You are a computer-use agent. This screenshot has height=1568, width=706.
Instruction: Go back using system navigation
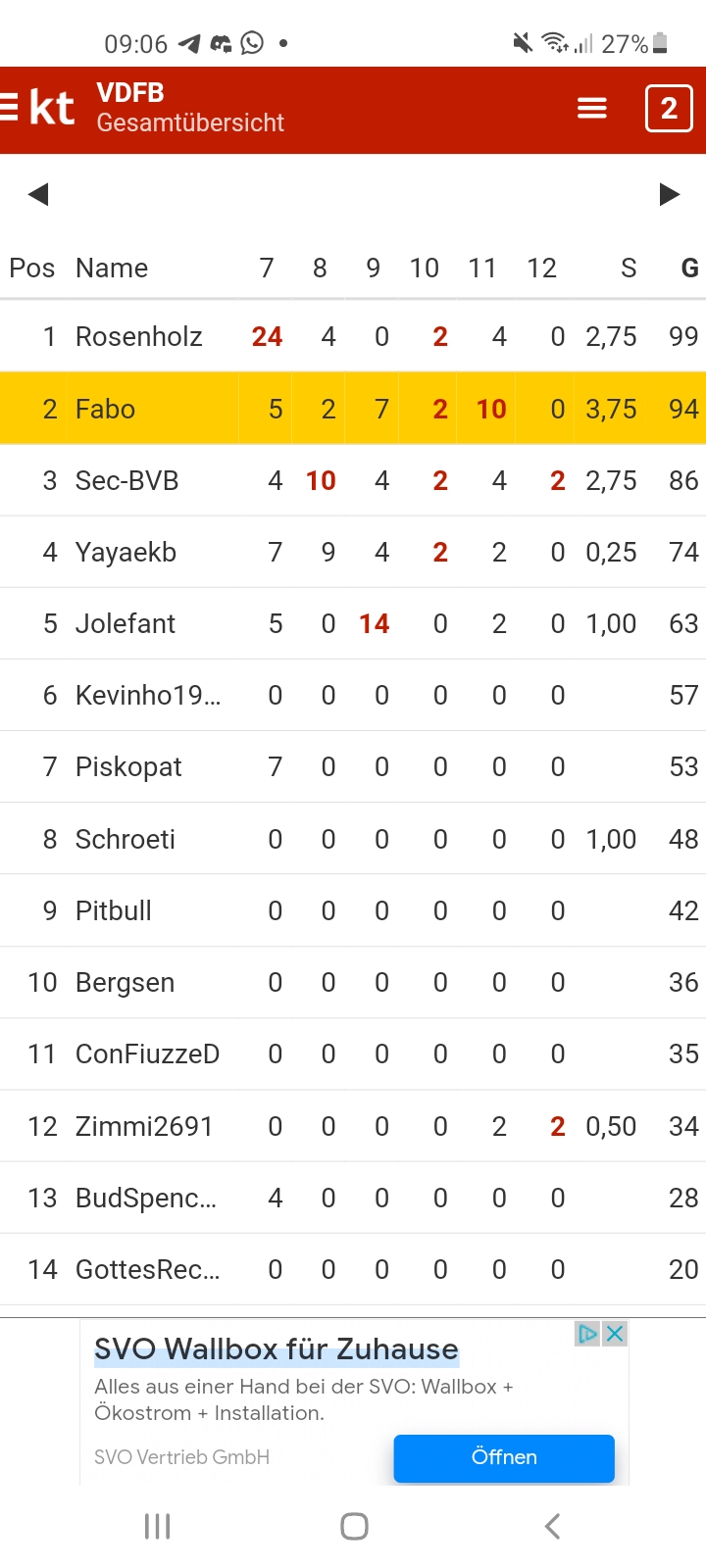(x=552, y=1526)
